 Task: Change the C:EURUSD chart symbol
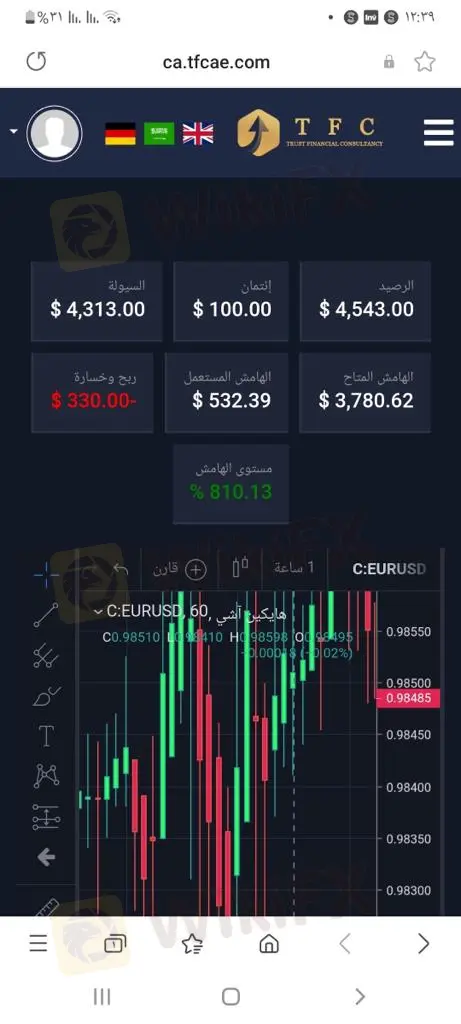click(389, 569)
